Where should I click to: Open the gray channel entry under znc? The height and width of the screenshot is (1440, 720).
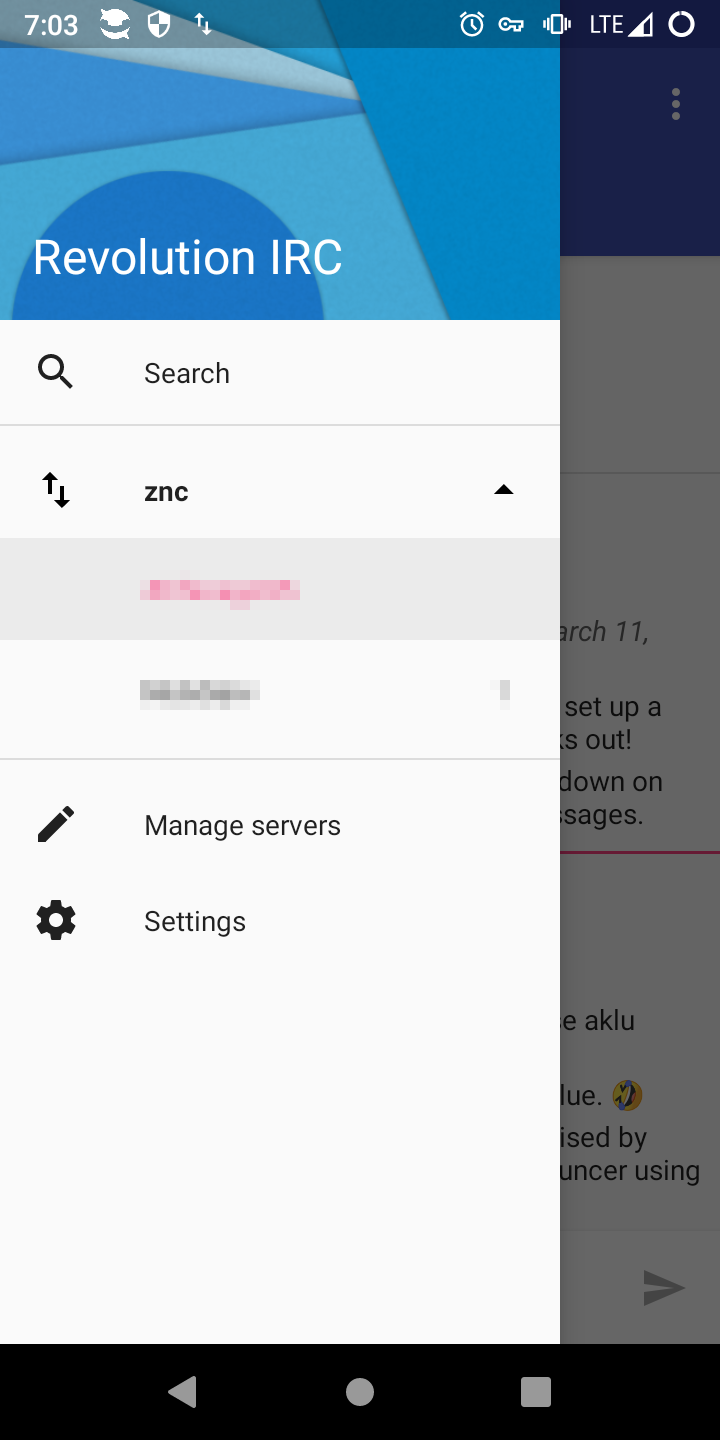[200, 692]
